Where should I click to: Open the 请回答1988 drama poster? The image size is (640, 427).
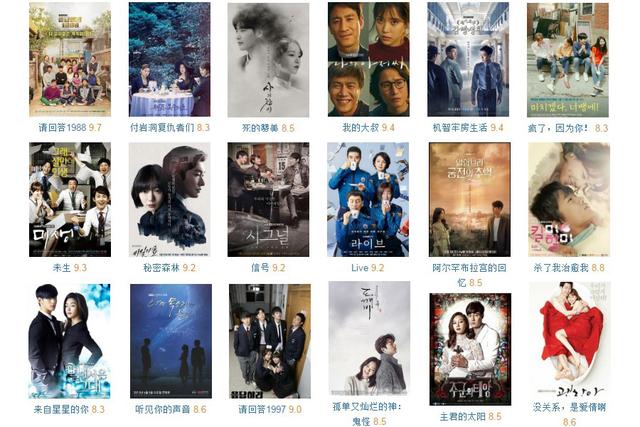(x=69, y=60)
